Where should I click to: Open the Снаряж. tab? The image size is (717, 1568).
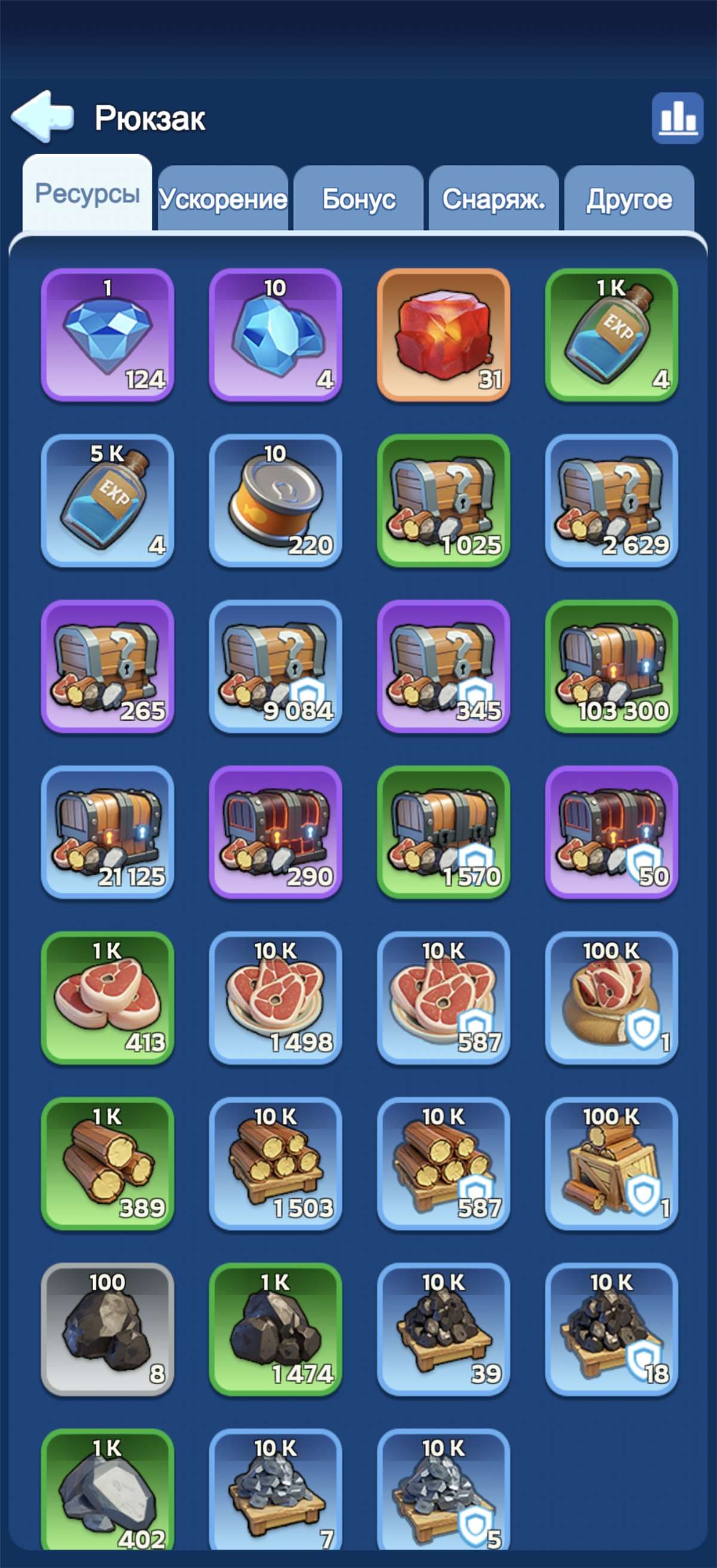point(494,198)
